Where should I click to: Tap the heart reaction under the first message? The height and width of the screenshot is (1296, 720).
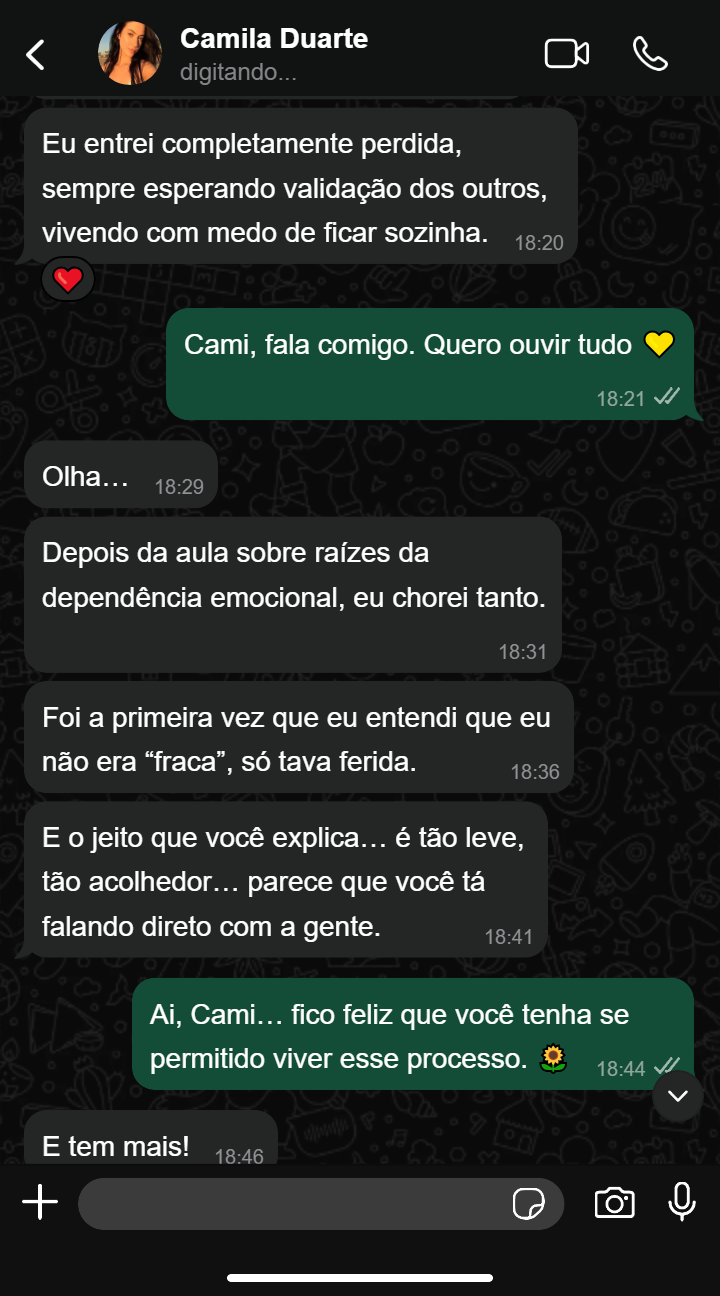point(68,280)
